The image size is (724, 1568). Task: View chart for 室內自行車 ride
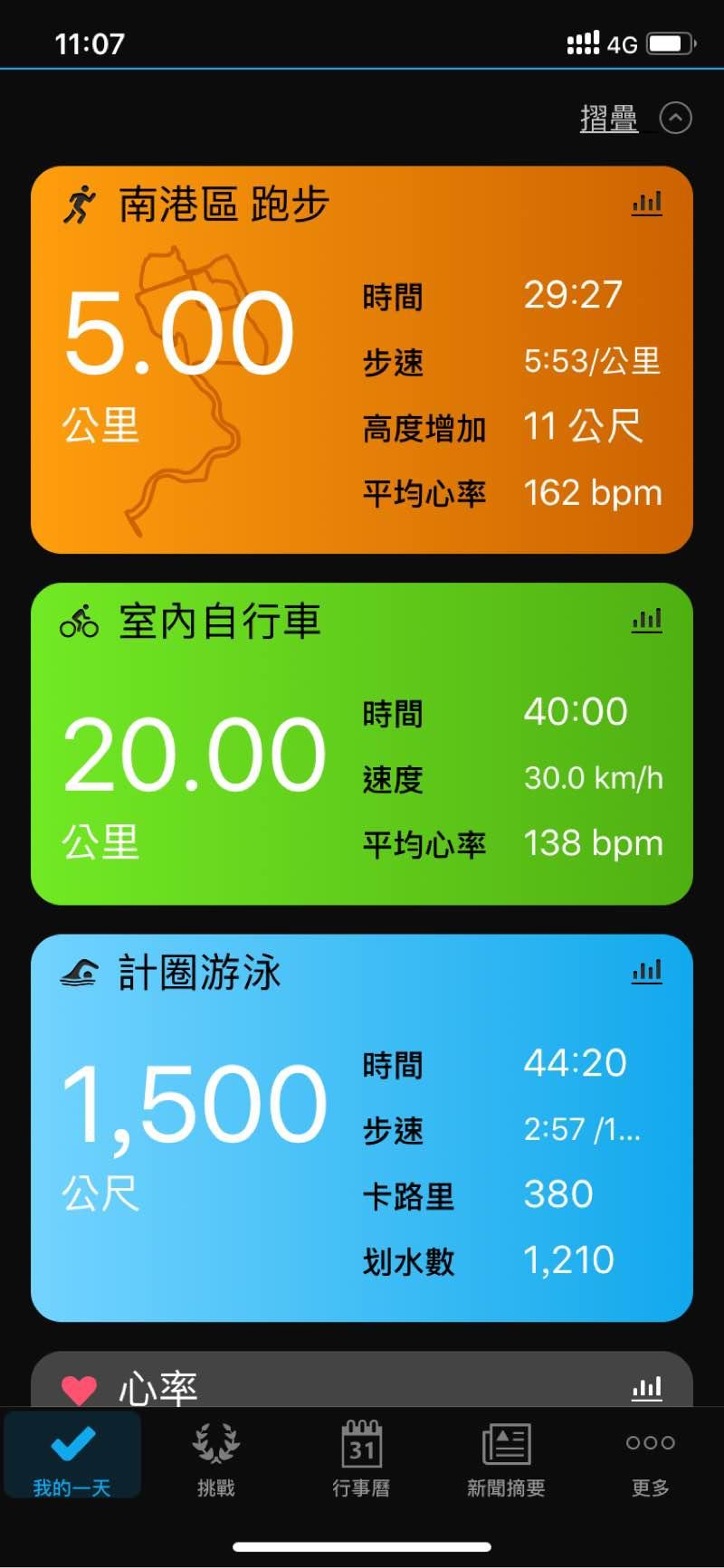[x=647, y=621]
